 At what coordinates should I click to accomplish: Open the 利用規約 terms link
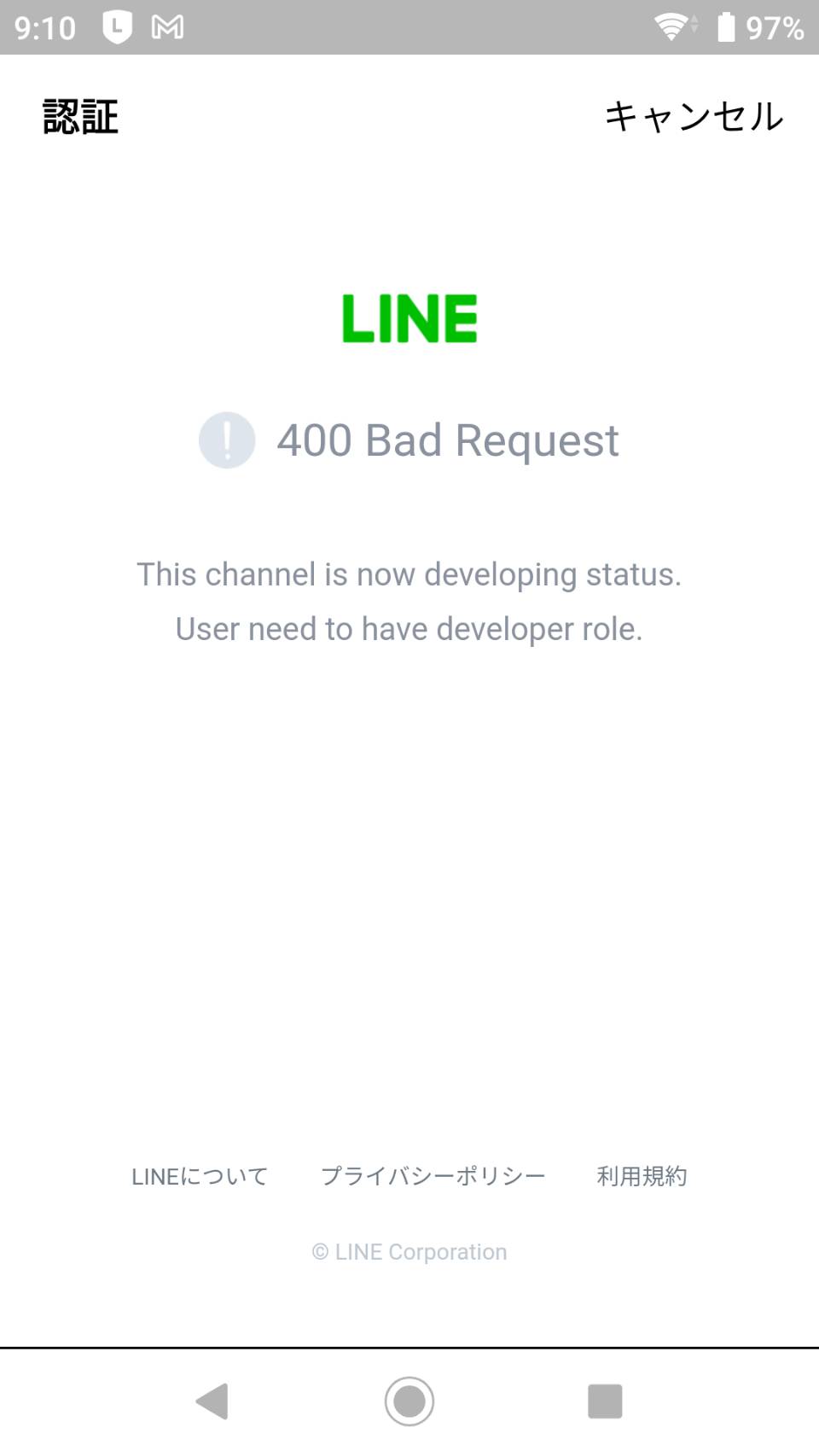(642, 1176)
